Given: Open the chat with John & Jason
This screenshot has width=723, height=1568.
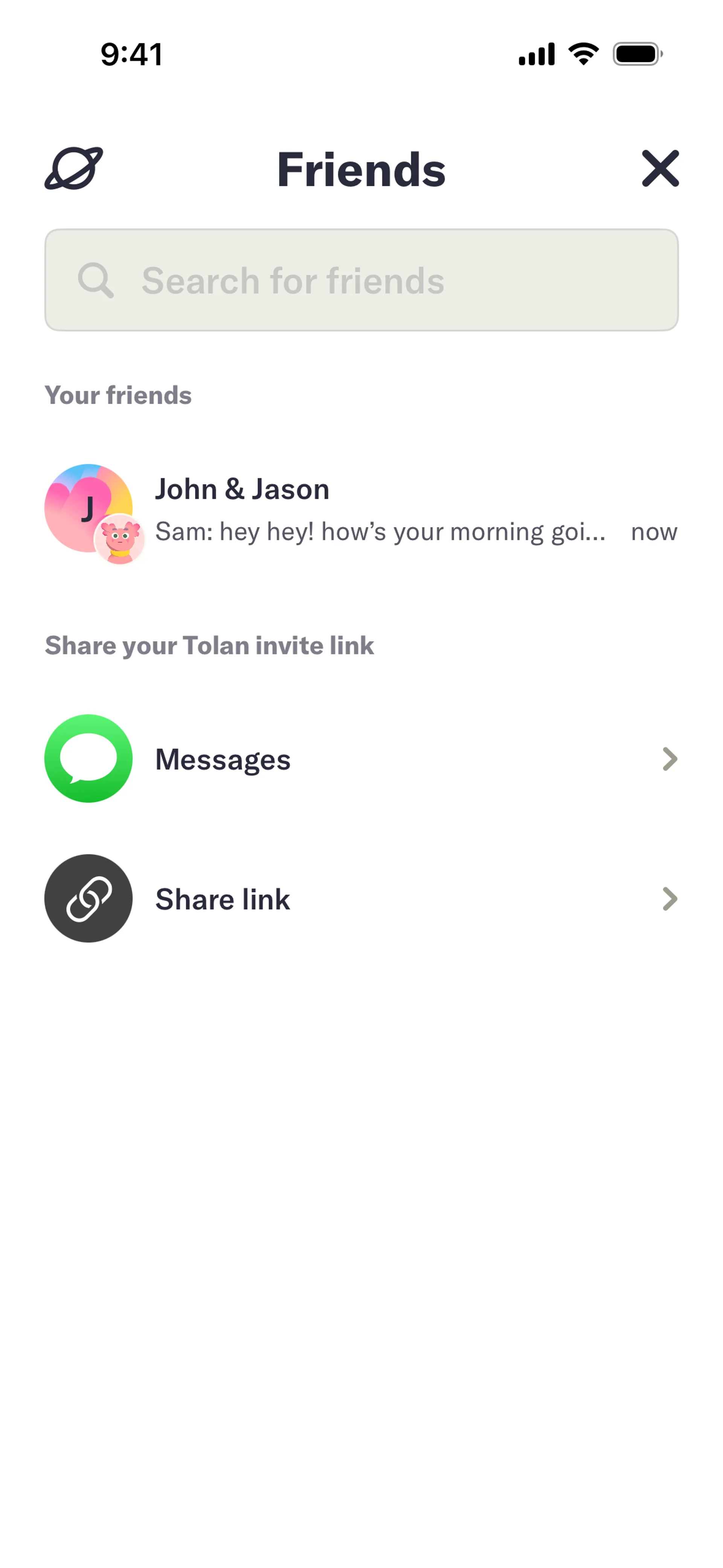Looking at the screenshot, I should pos(361,510).
